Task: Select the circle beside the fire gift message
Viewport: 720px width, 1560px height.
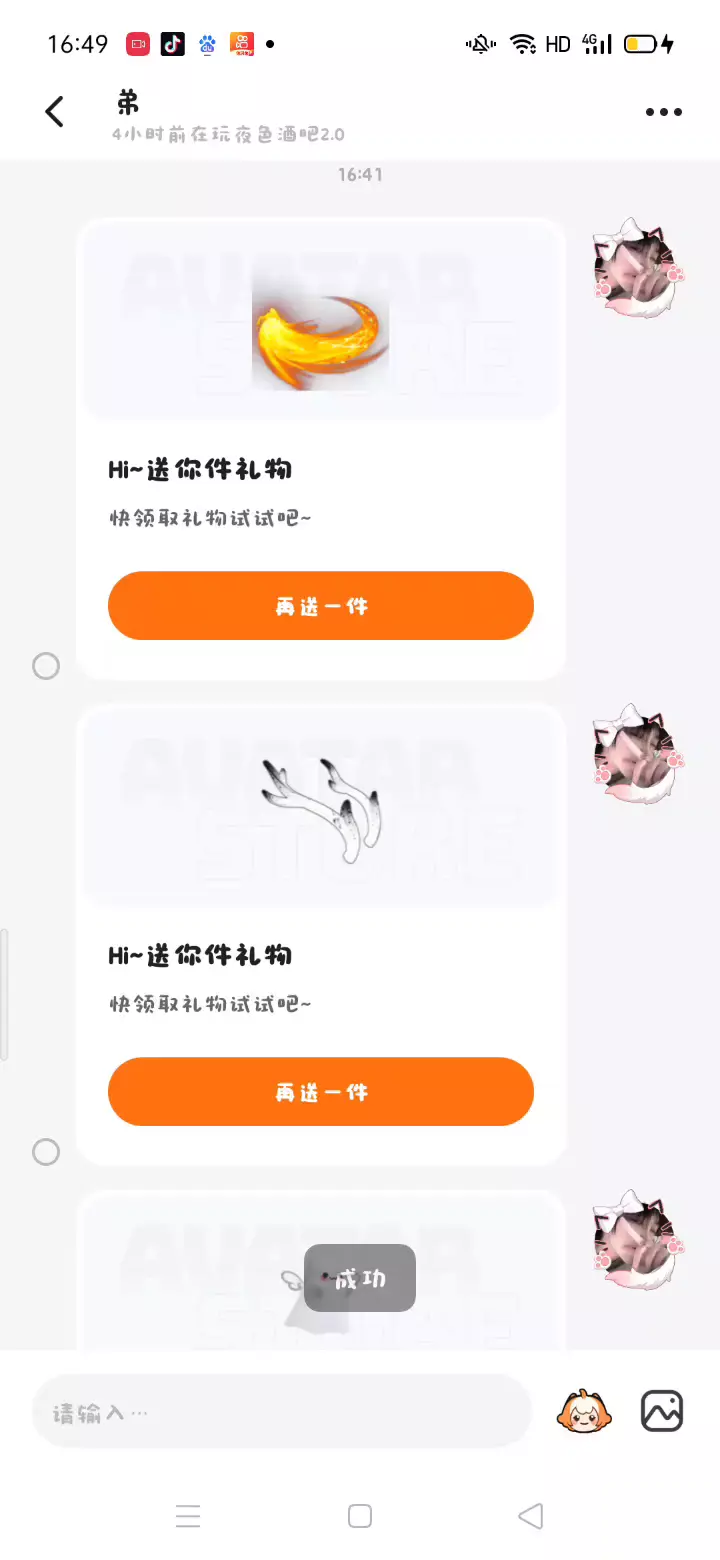Action: 46,666
